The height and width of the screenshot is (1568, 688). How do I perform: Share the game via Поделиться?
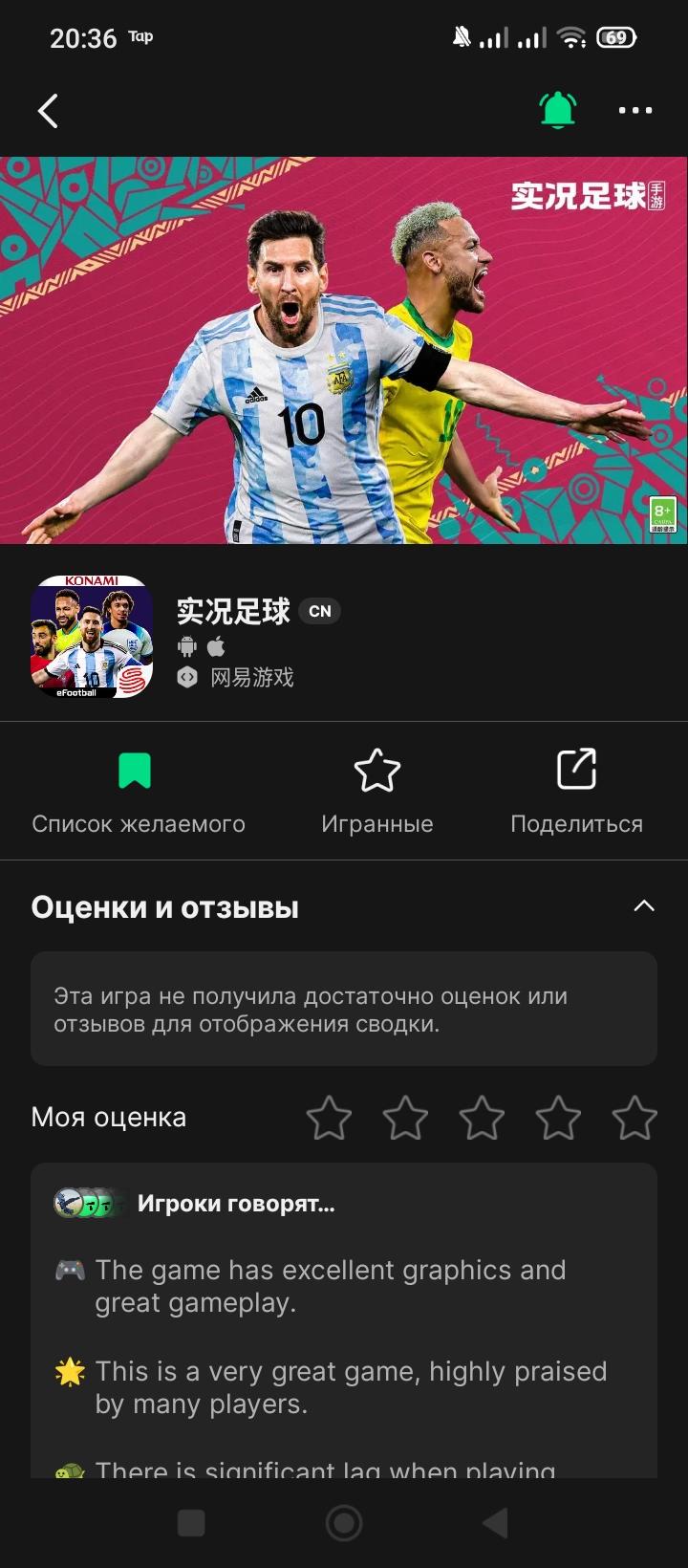point(576,792)
